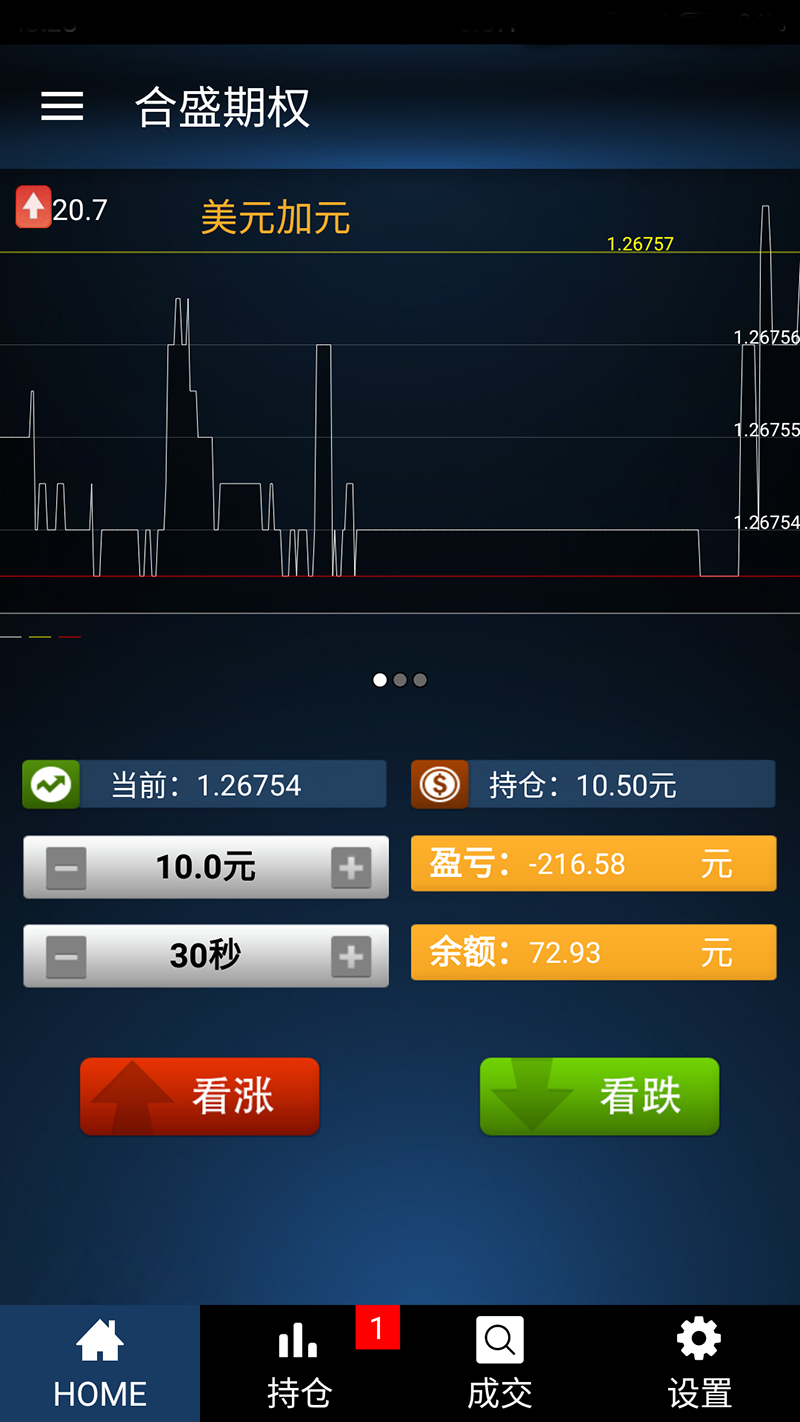Screen dimensions: 800x1422
Task: Tap the green 看跌 button
Action: click(x=600, y=1096)
